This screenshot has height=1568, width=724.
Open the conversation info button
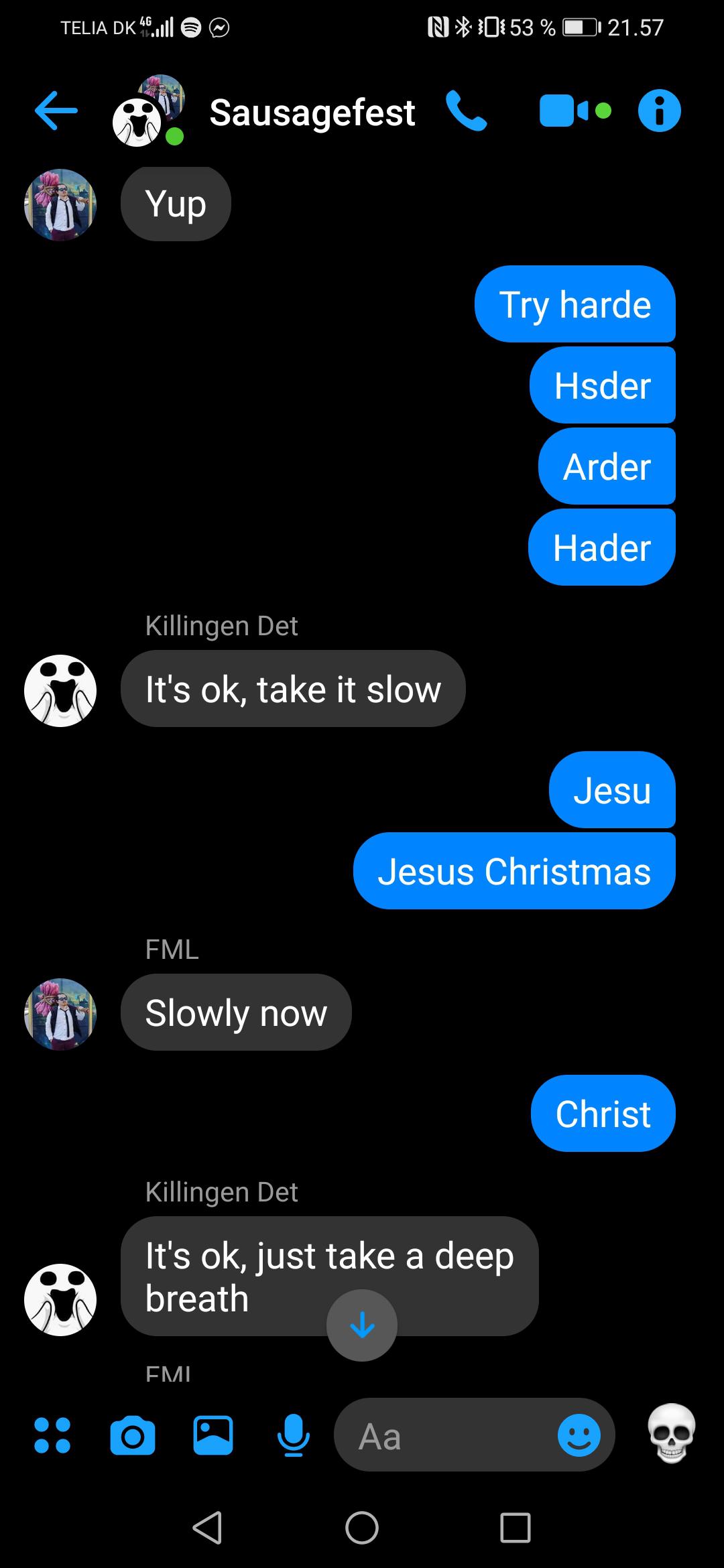click(659, 111)
